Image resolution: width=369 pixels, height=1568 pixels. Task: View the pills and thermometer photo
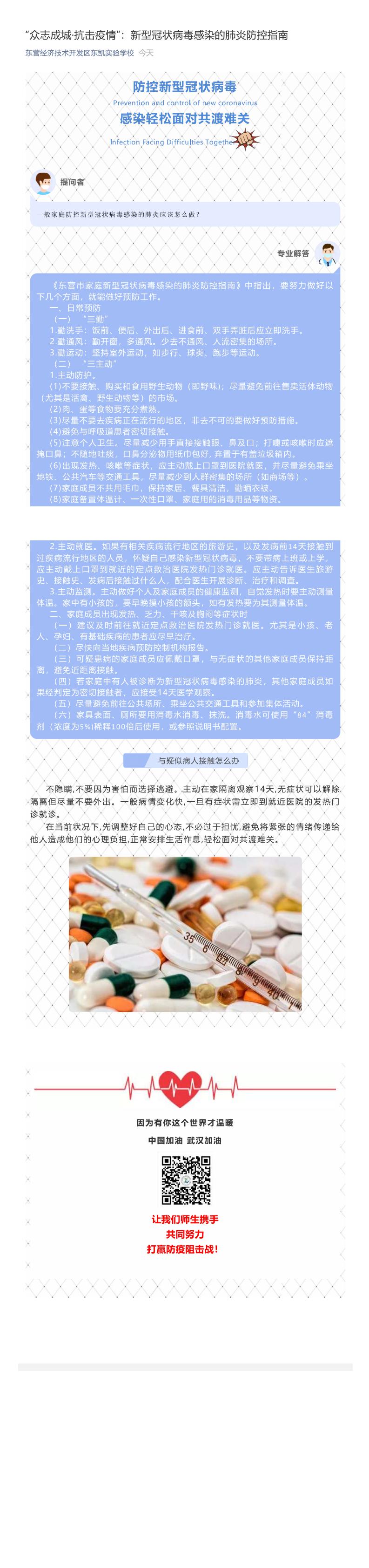click(185, 934)
